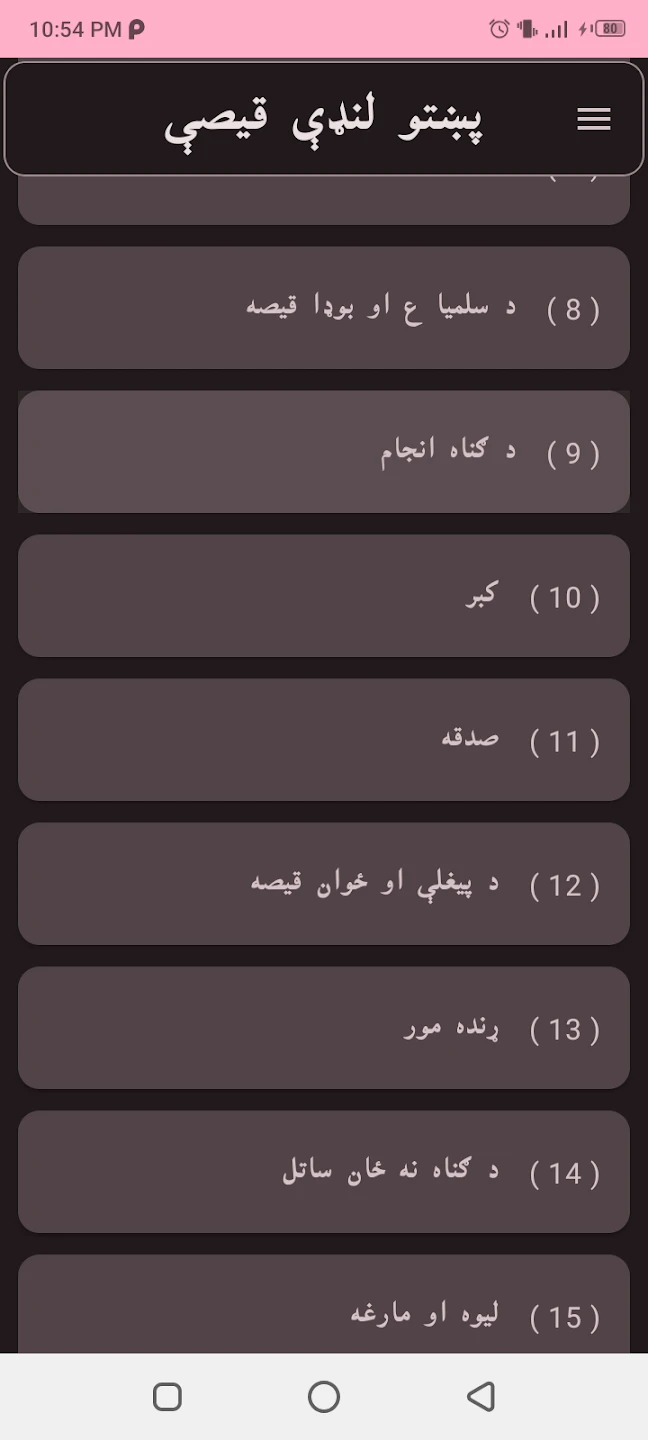Open story number 8

[324, 308]
